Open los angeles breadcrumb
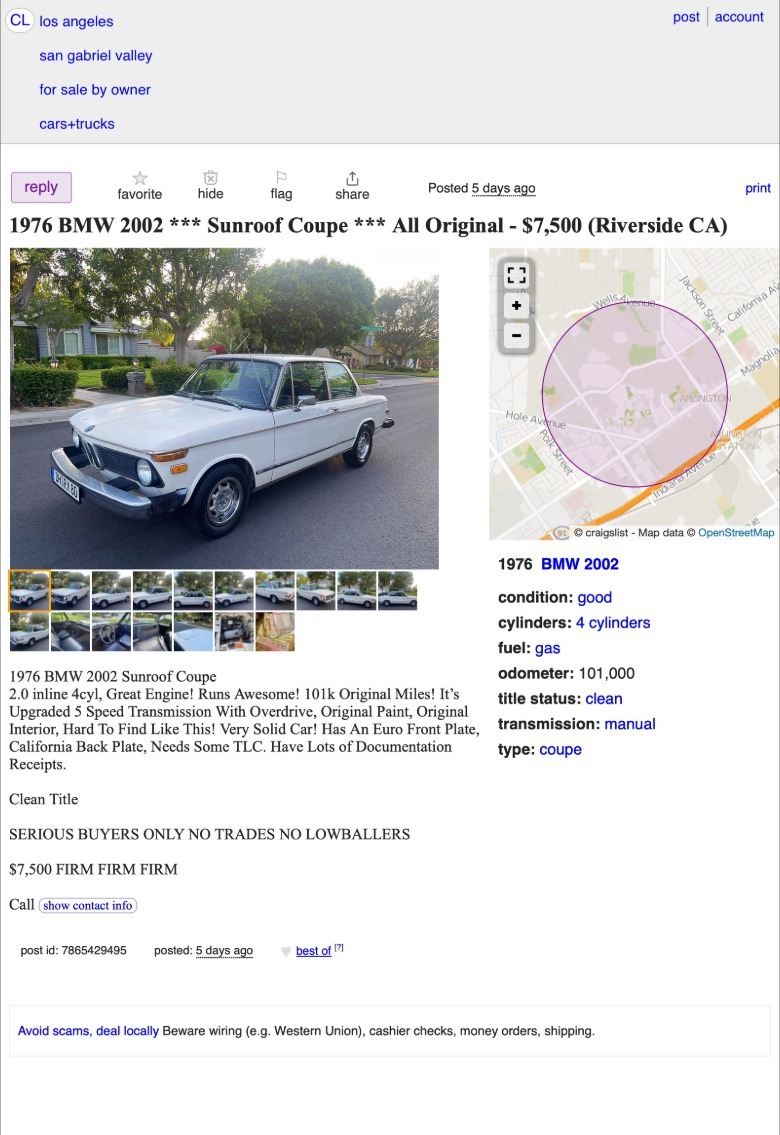Screen dimensions: 780x1135 [x=76, y=21]
